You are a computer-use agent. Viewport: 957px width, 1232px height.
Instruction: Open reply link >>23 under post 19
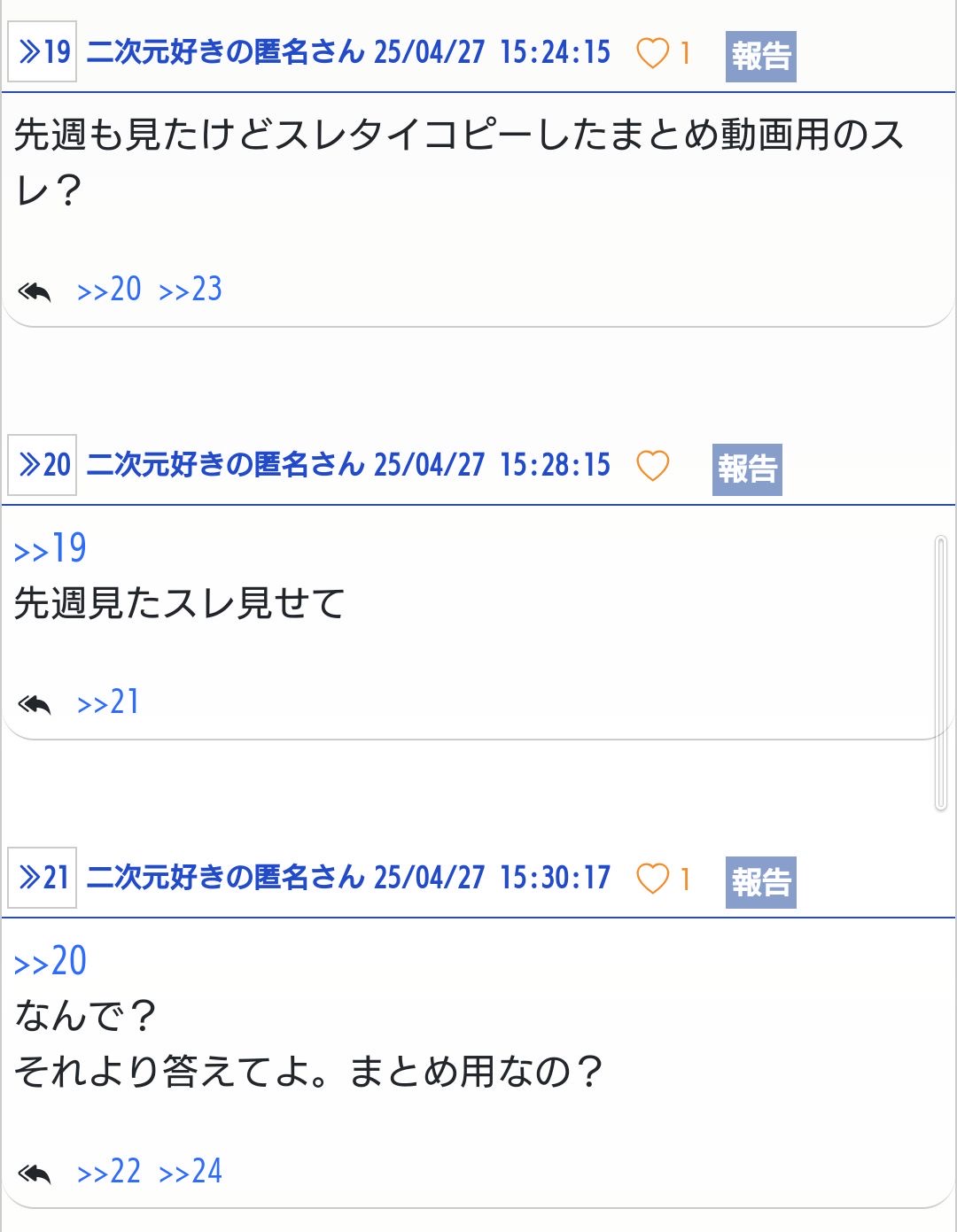191,290
